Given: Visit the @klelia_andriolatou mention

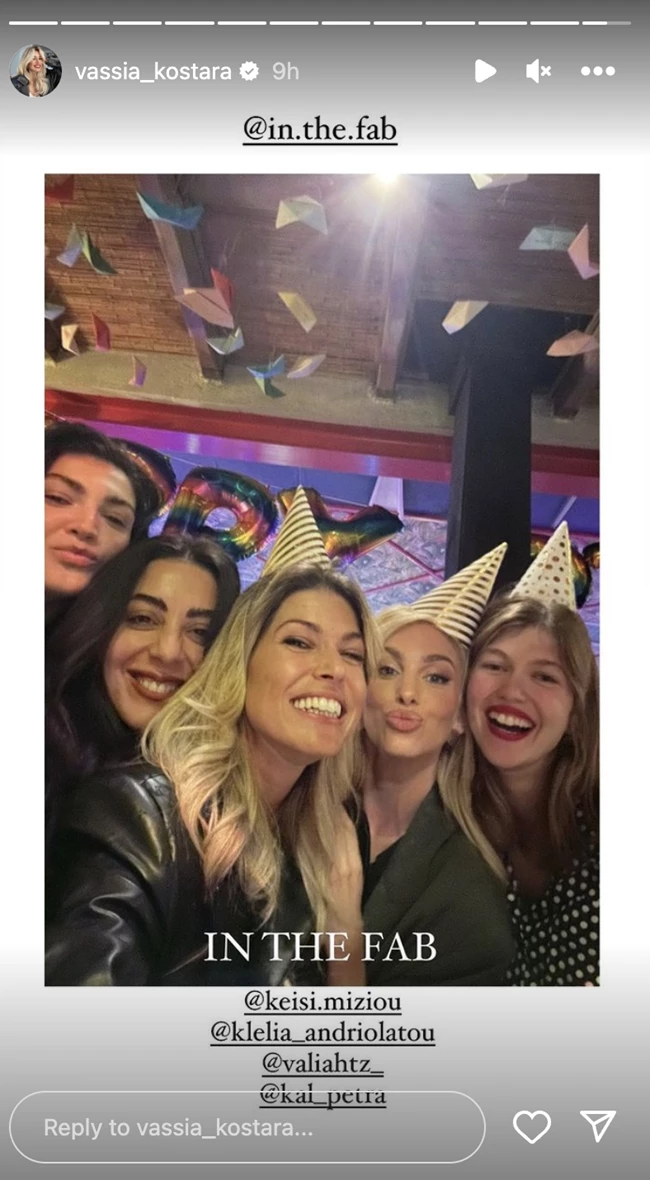Looking at the screenshot, I should point(322,1032).
